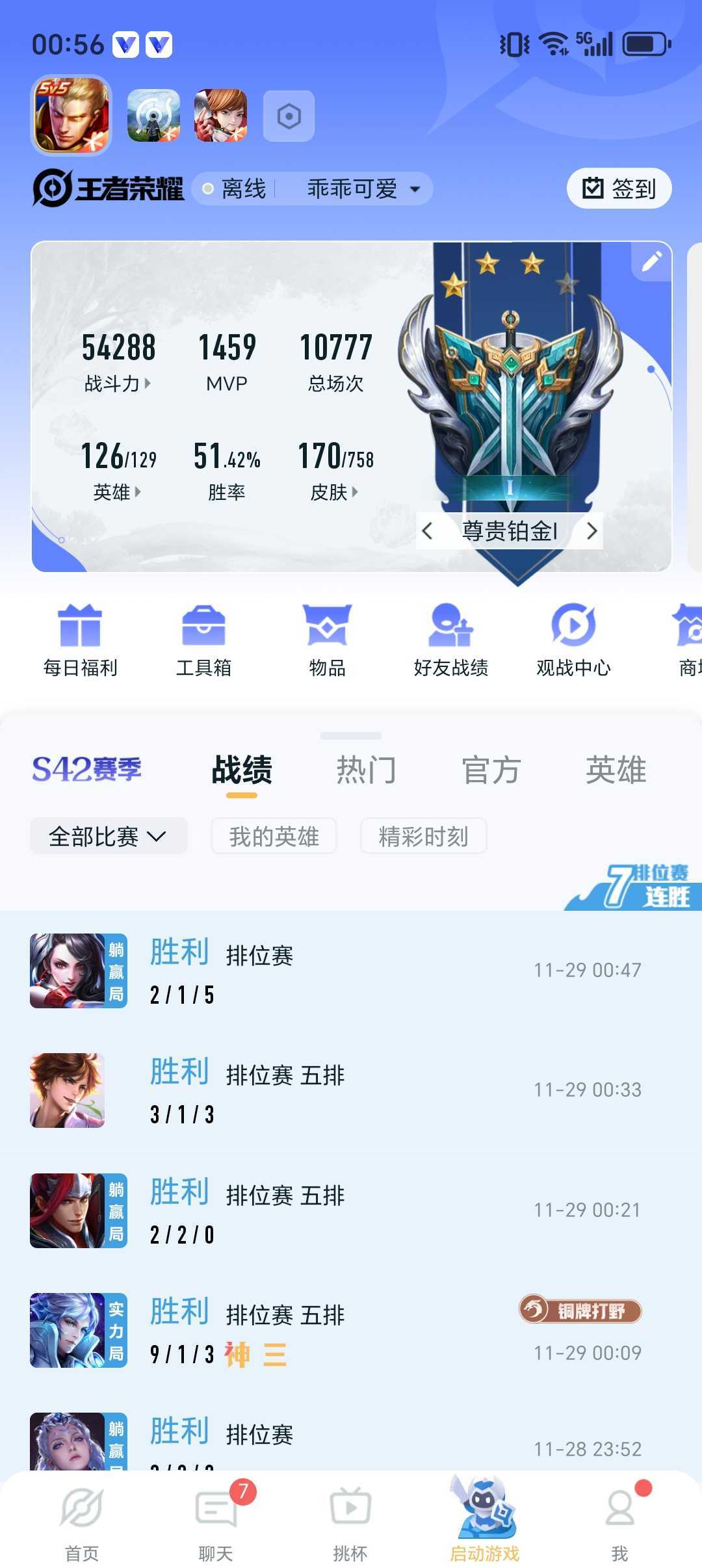The height and width of the screenshot is (1568, 702).
Task: Open the 工具箱 toolbox
Action: coord(203,640)
